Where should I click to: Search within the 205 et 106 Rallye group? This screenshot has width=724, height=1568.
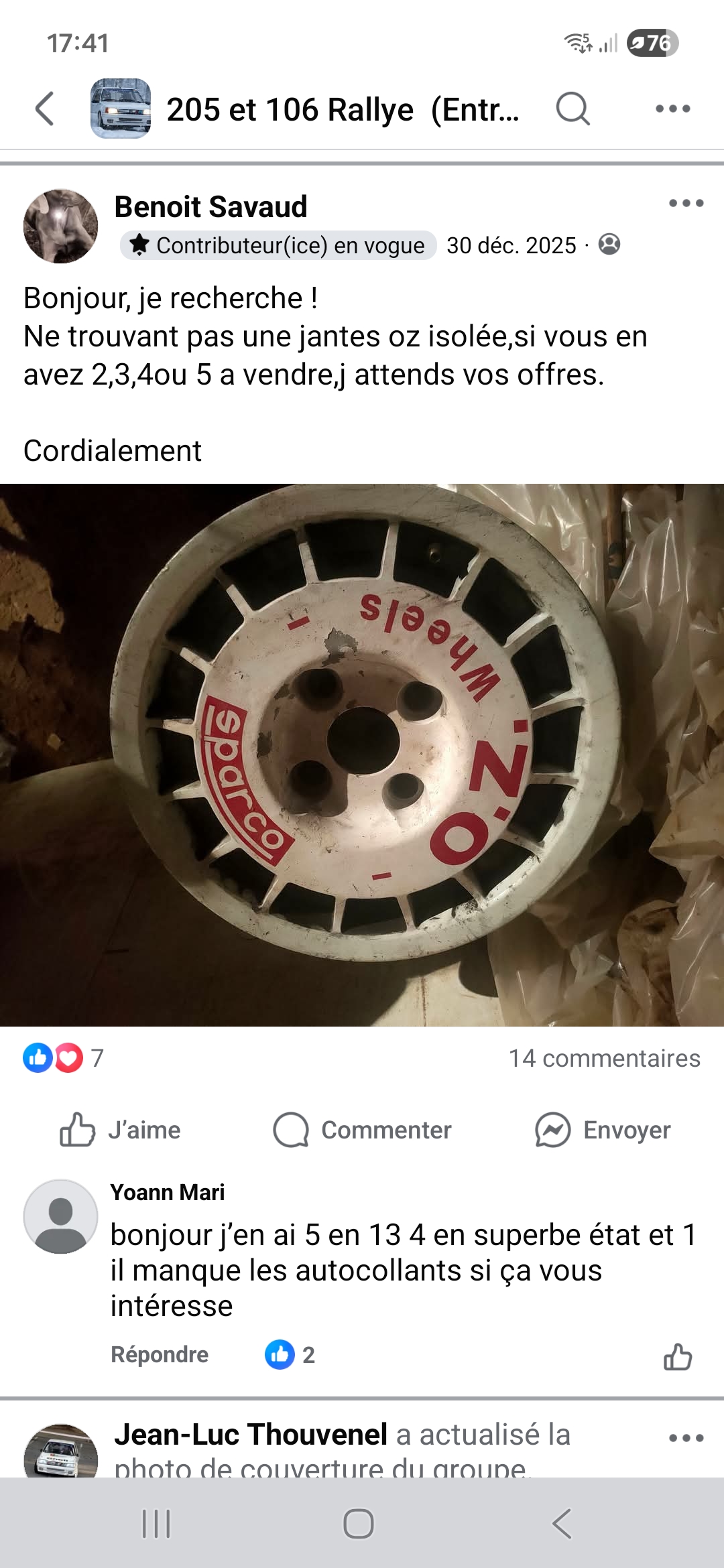(572, 109)
